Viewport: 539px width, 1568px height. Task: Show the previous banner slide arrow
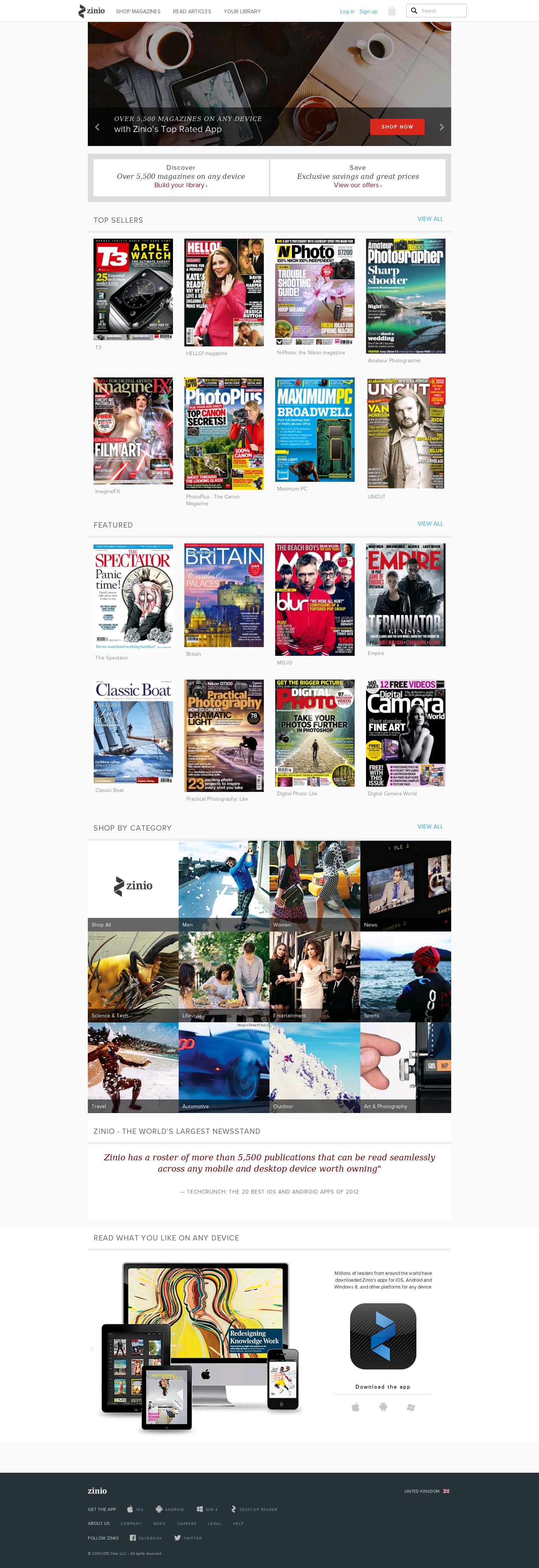97,127
